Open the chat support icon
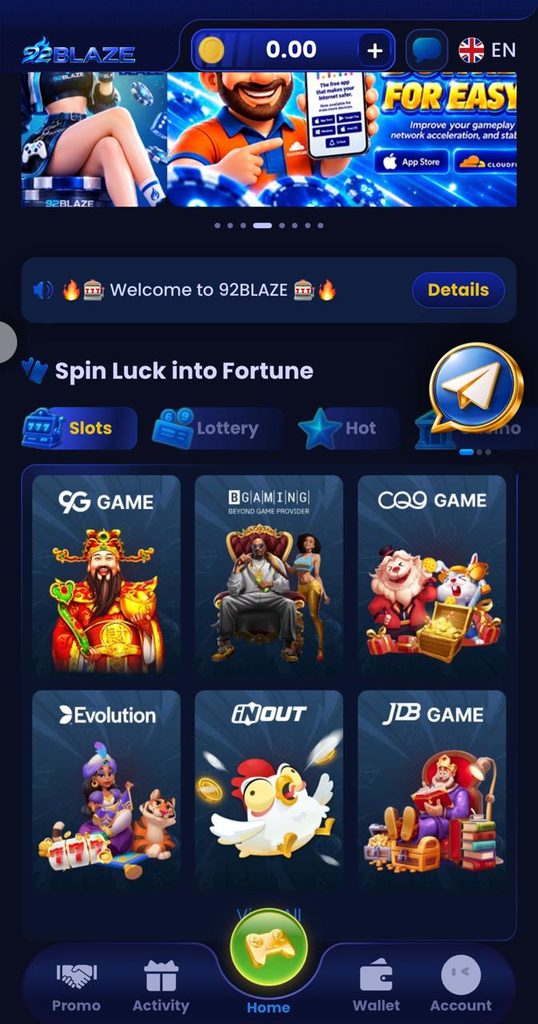The height and width of the screenshot is (1024, 538). (x=427, y=50)
